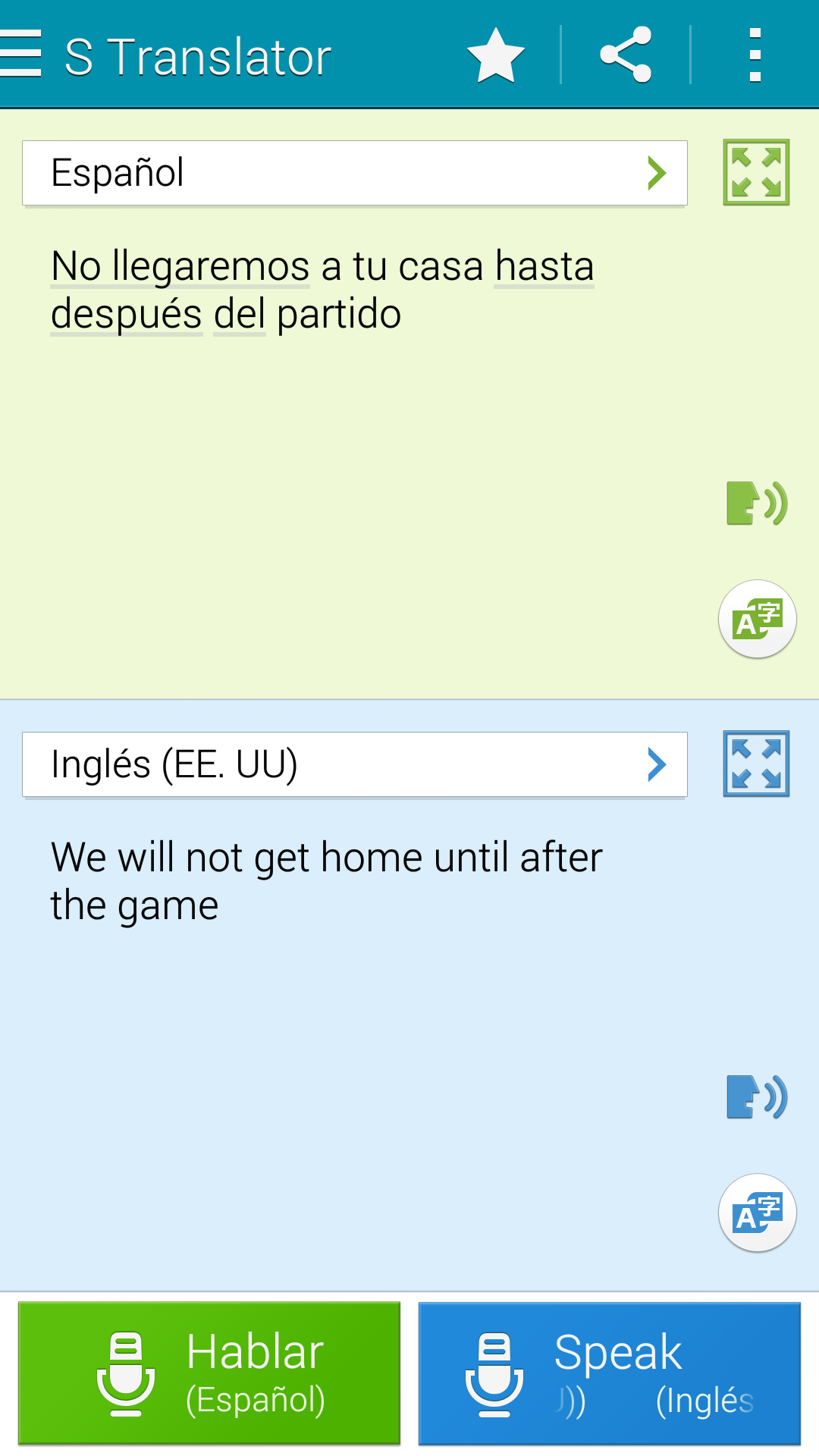Viewport: 819px width, 1456px height.
Task: Open the navigation drawer menu
Action: [x=21, y=55]
